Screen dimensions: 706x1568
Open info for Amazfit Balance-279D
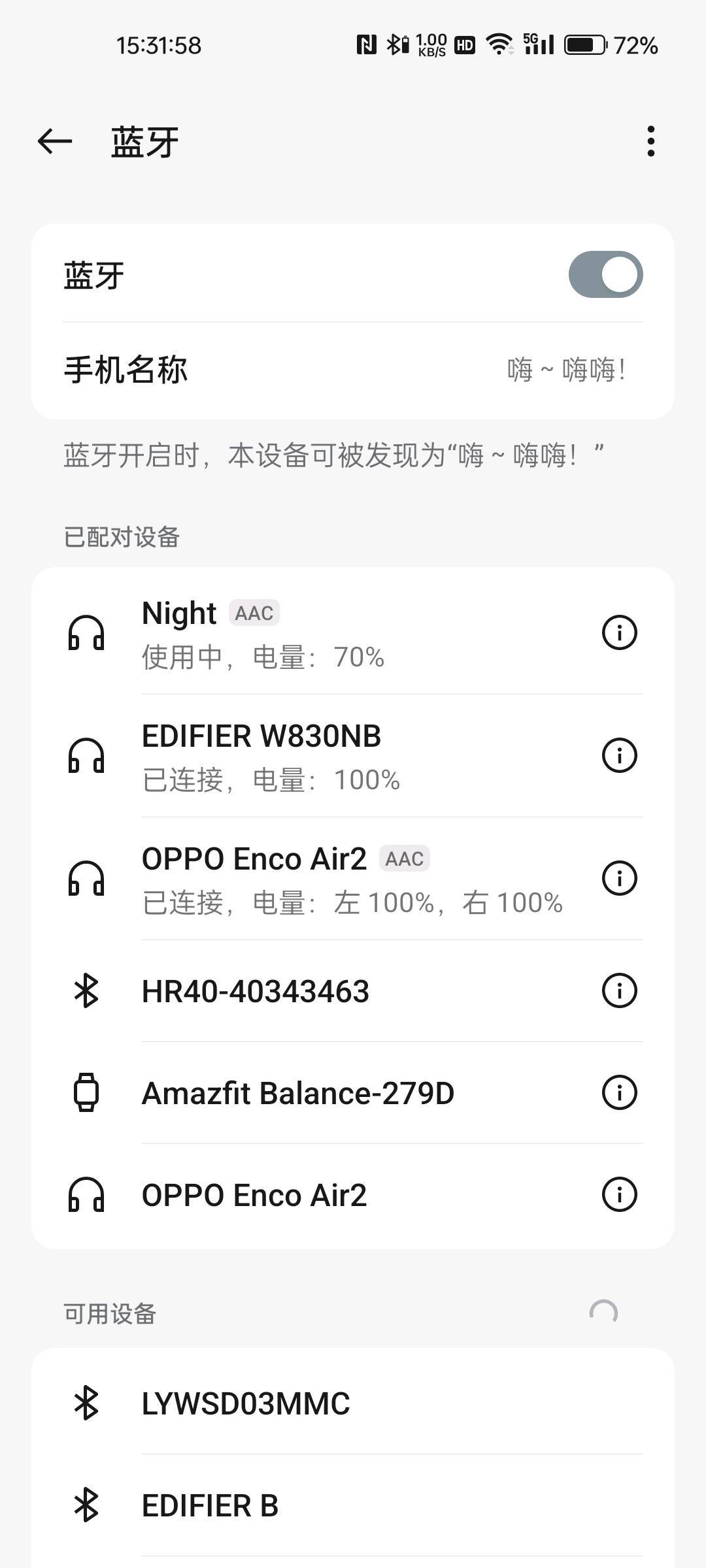(619, 1092)
